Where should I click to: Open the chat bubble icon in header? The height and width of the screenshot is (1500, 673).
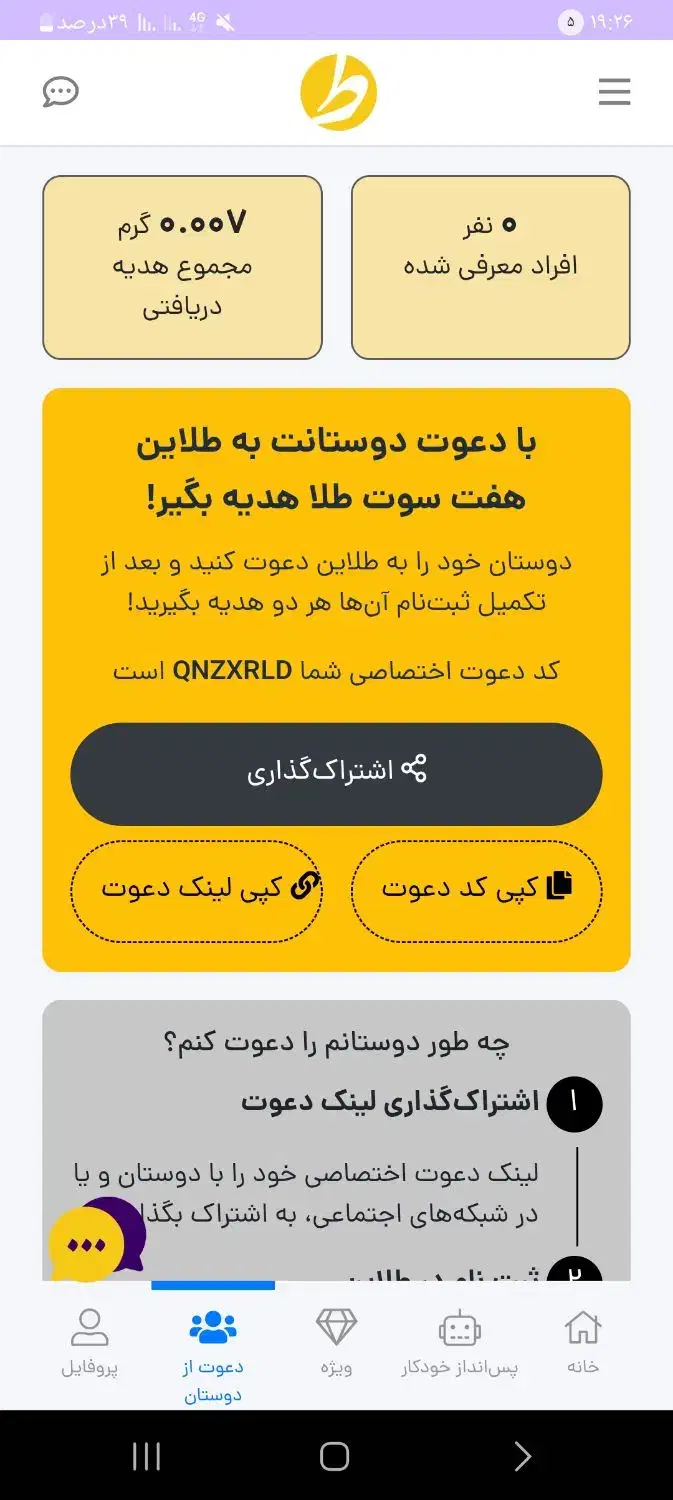pos(61,92)
